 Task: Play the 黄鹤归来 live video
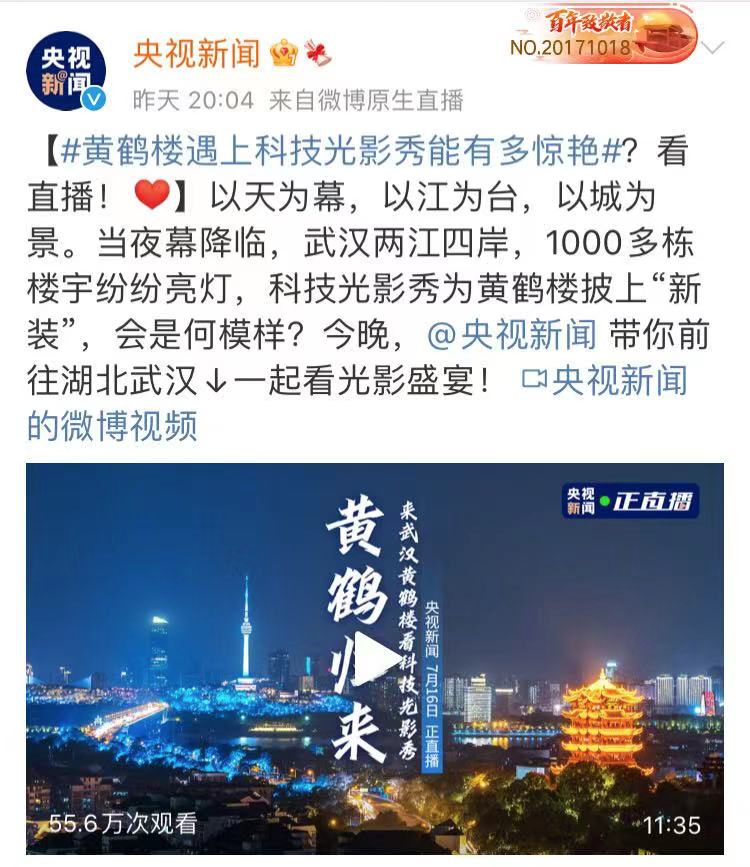(375, 660)
